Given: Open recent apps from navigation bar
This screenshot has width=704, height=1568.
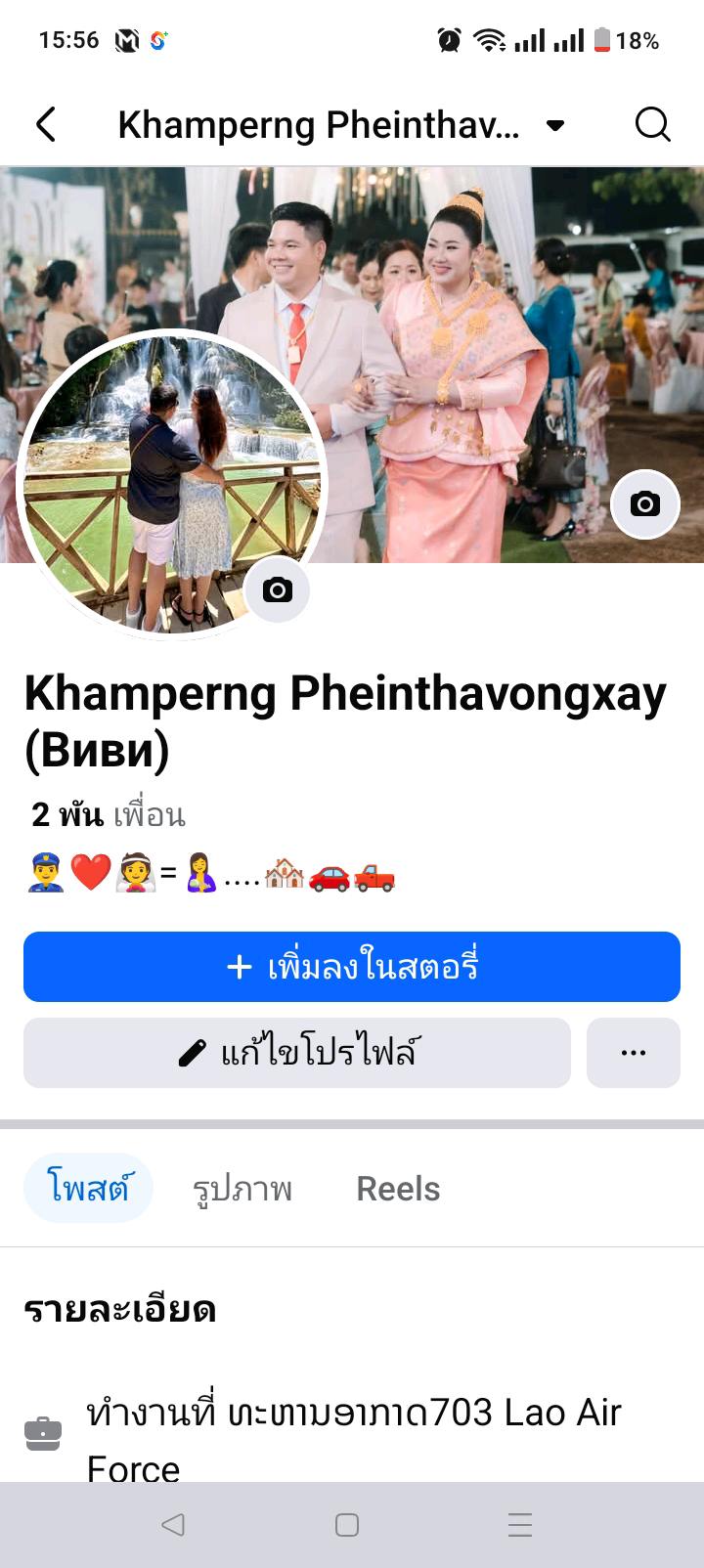Looking at the screenshot, I should point(520,1525).
